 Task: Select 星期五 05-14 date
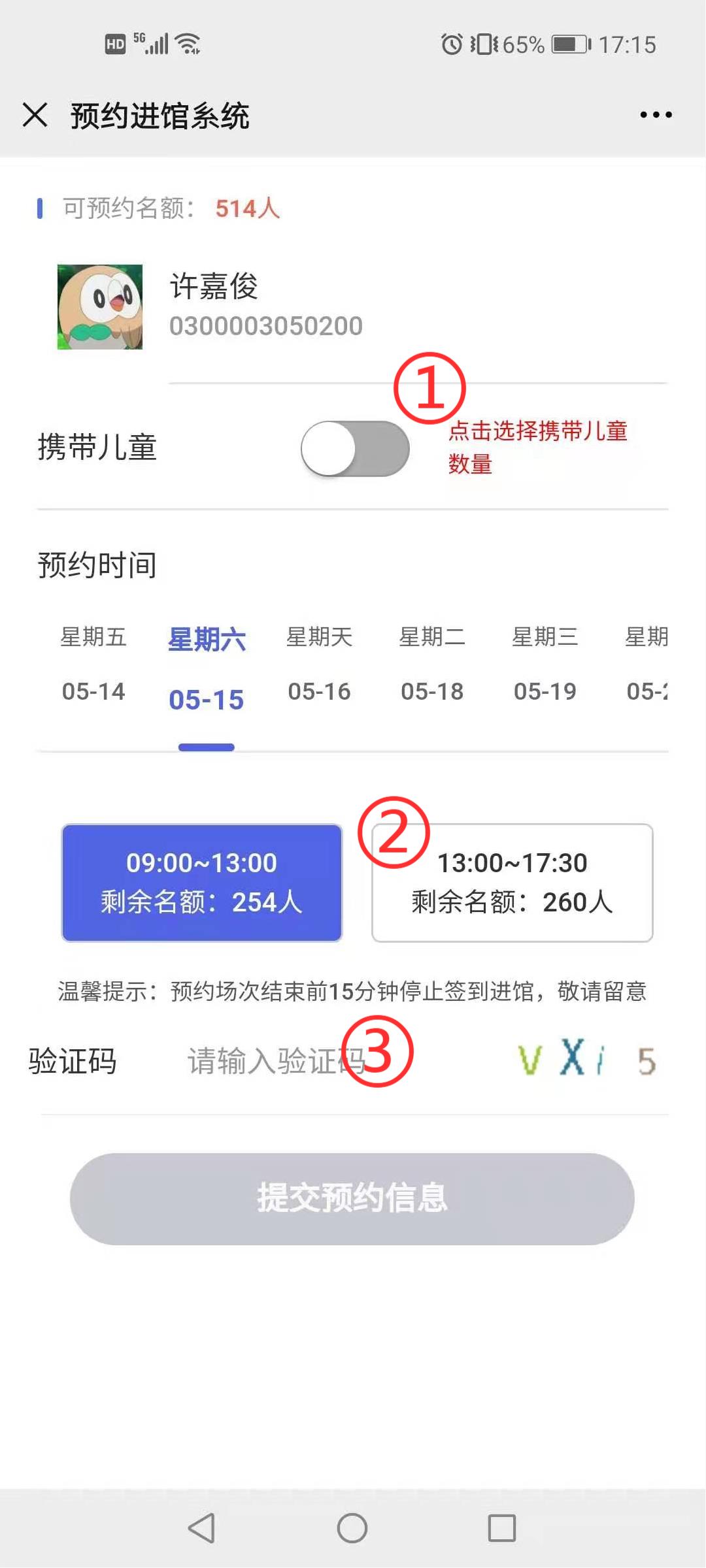pyautogui.click(x=93, y=664)
